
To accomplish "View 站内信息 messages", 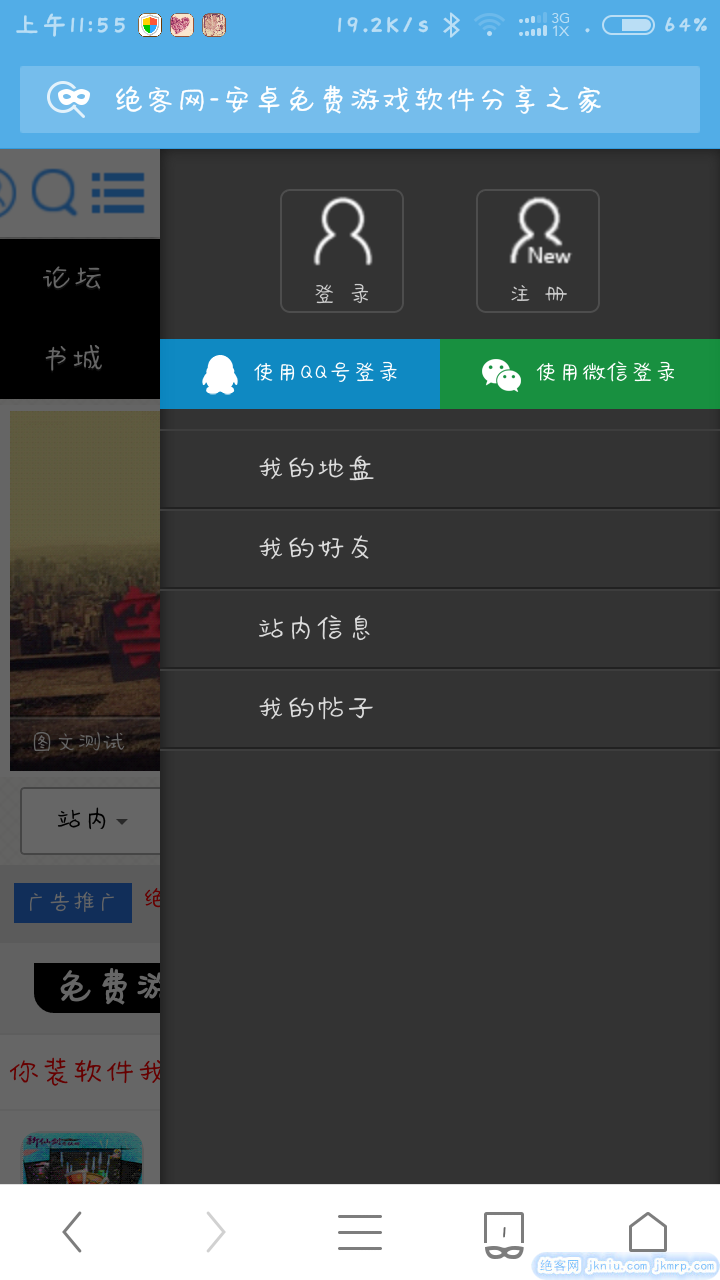I will tap(440, 629).
